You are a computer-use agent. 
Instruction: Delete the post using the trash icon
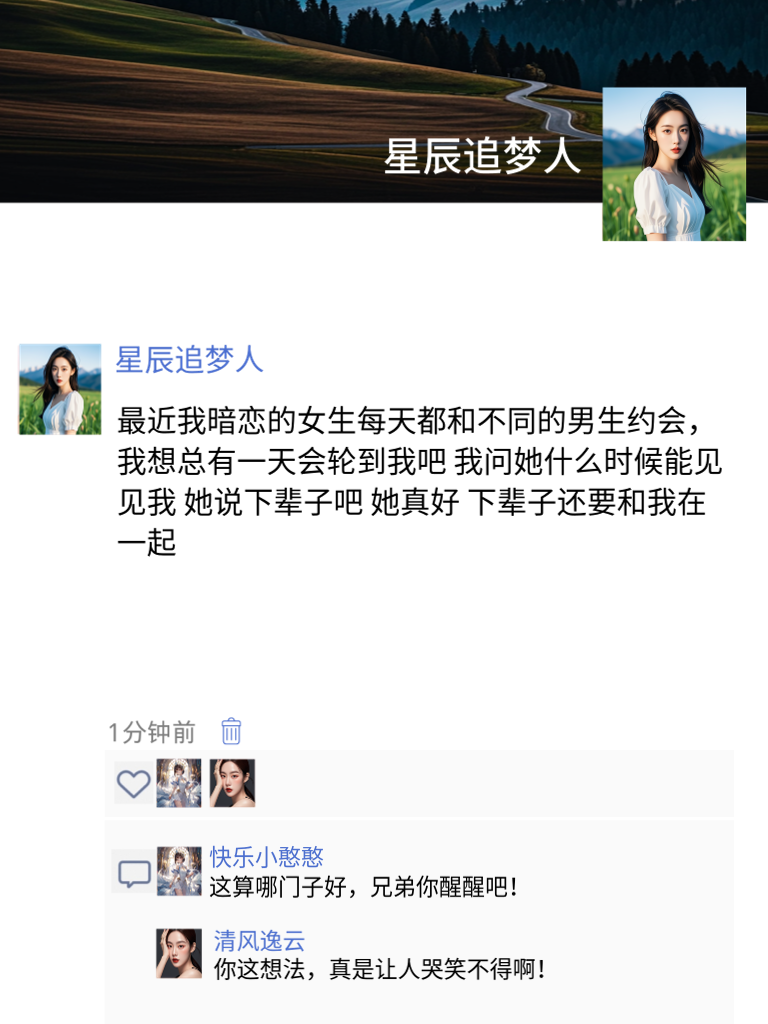[232, 731]
